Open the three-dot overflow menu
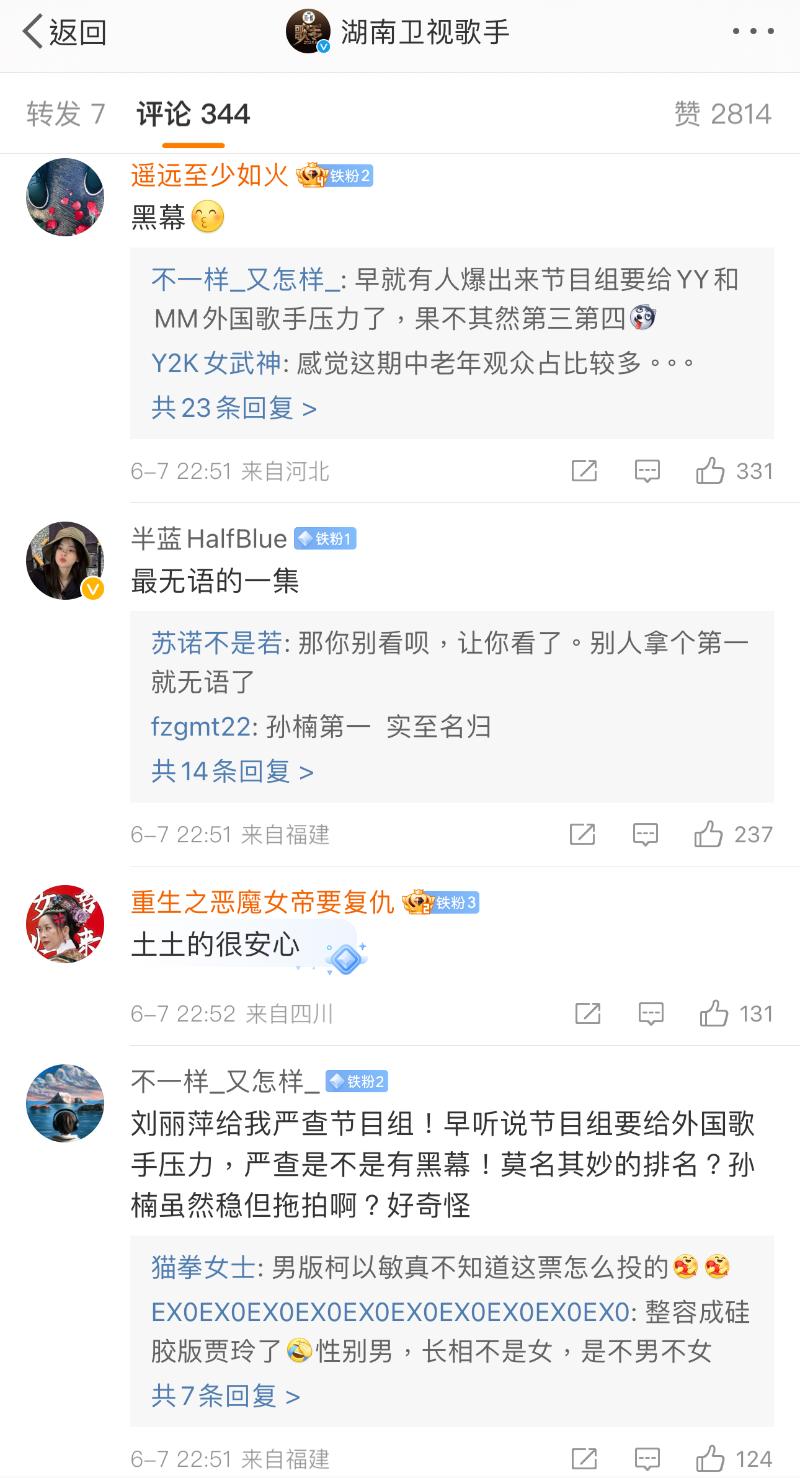Viewport: 800px width, 1478px height. pyautogui.click(x=752, y=32)
